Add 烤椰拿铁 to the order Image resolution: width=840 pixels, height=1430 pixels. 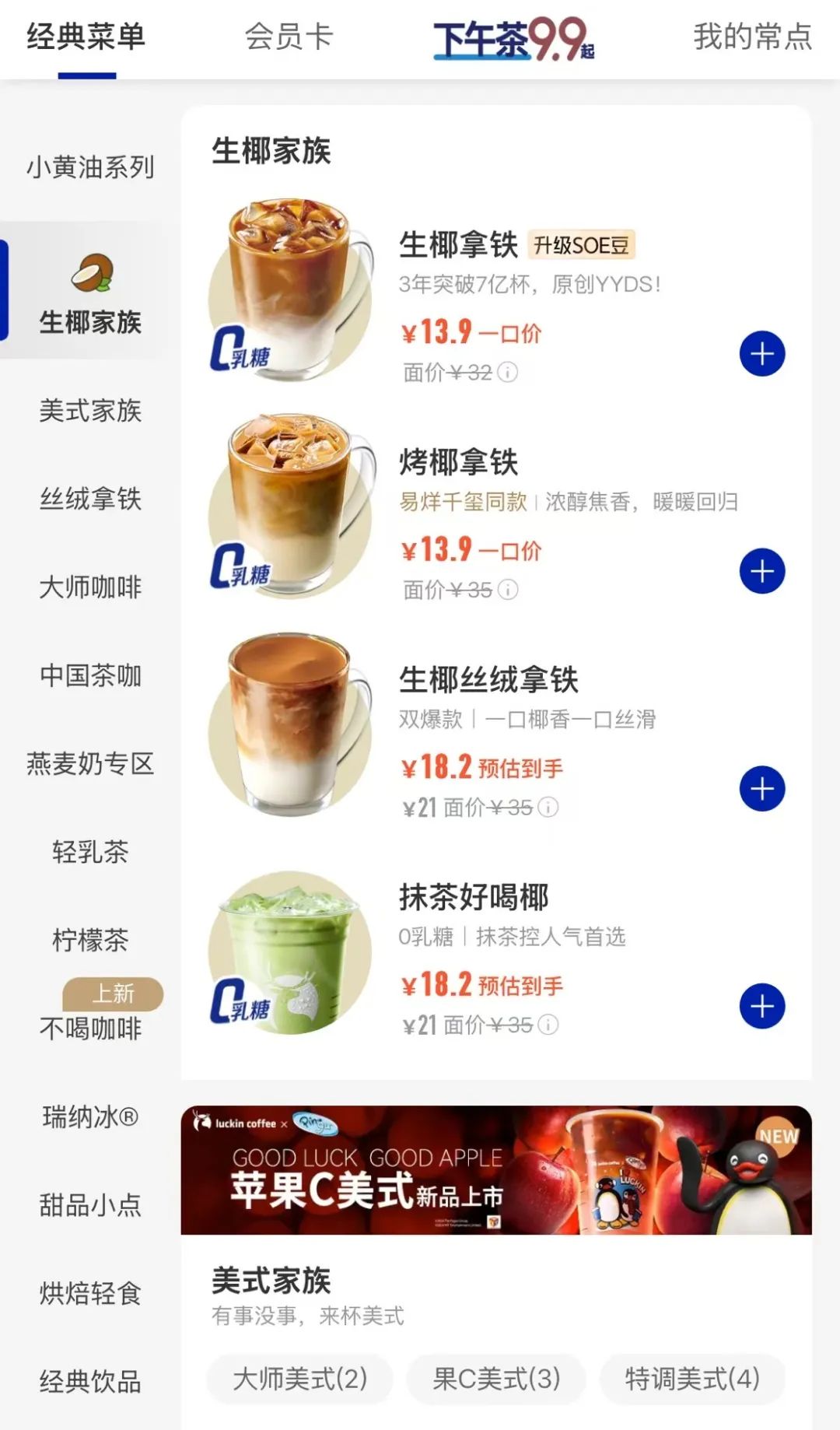point(761,571)
